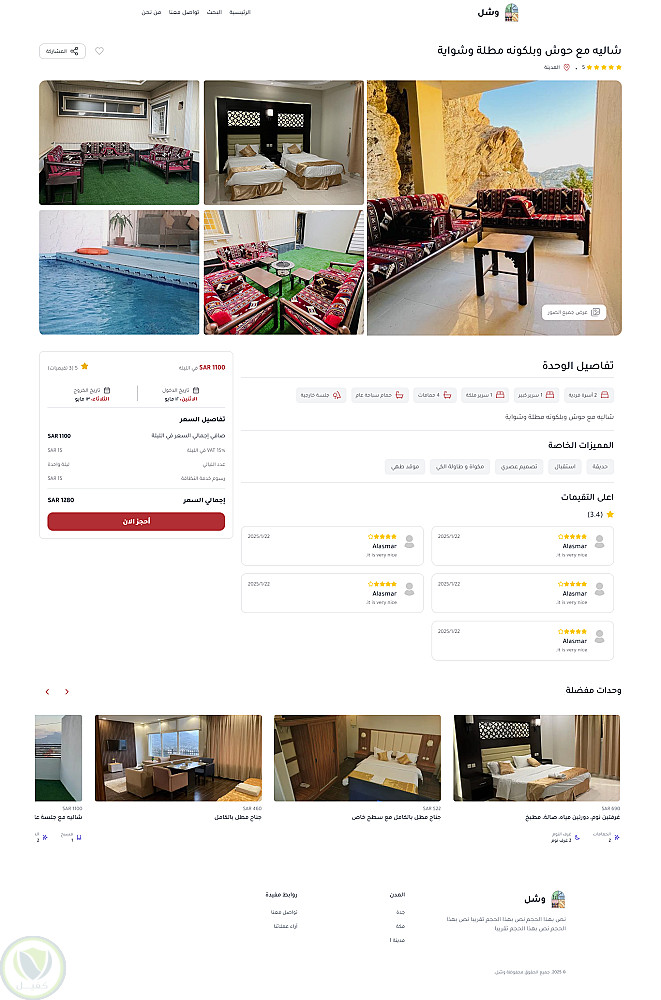This screenshot has height=1000, width=661.
Task: Go to the next favorite units
Action: click(46, 691)
